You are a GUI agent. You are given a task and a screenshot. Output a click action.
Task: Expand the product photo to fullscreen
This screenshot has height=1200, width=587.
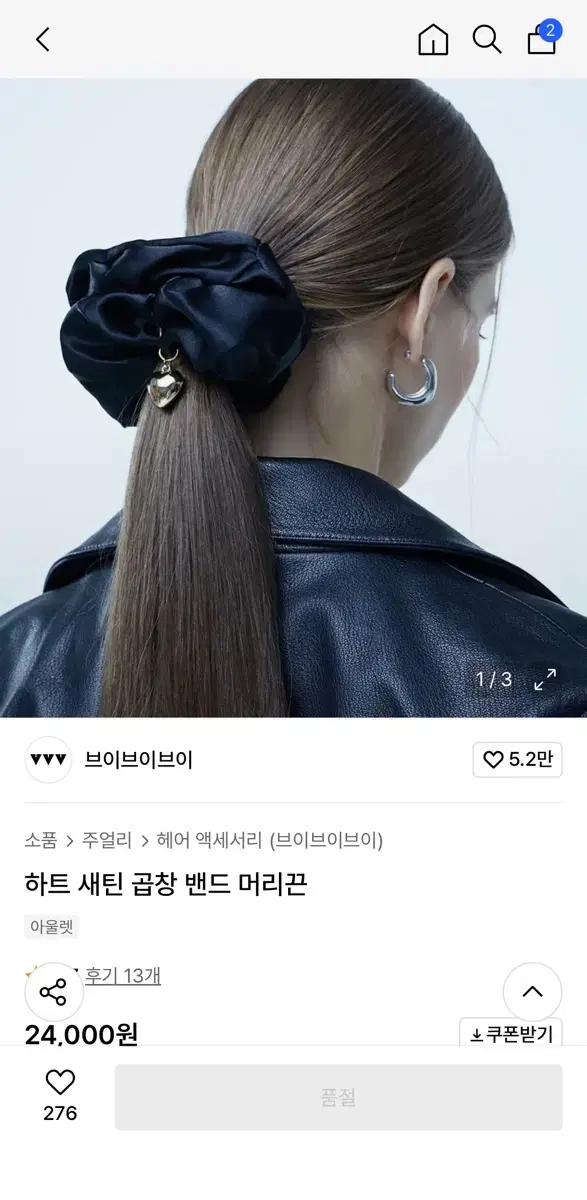click(x=545, y=680)
